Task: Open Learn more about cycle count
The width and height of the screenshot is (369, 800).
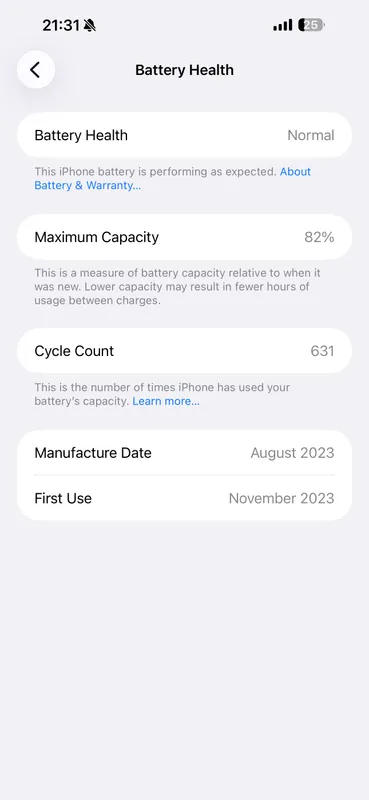Action: pyautogui.click(x=166, y=402)
